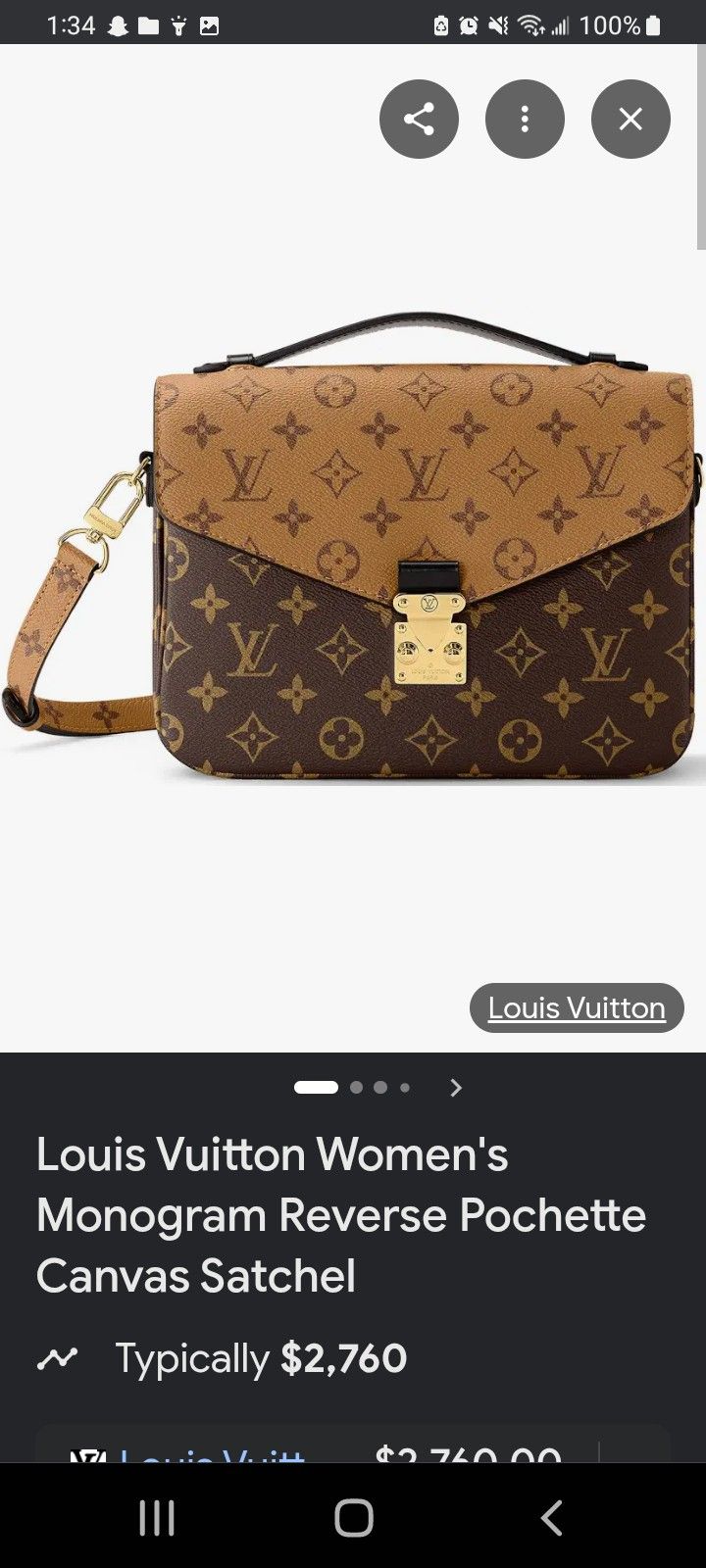Tap the share icon above the product image
706x1568 pixels.
pos(419,118)
